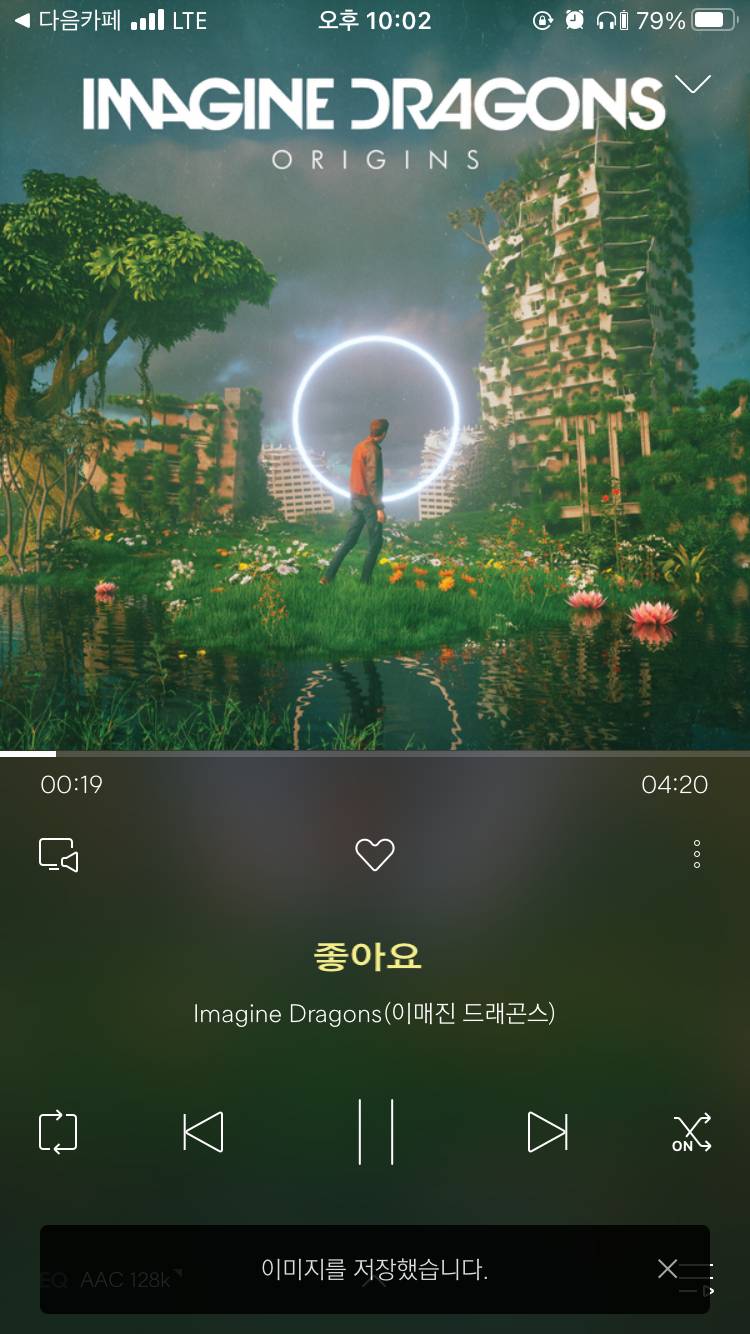
Task: Dismiss the 이미지를 저장했습니다 toast
Action: pos(667,1268)
